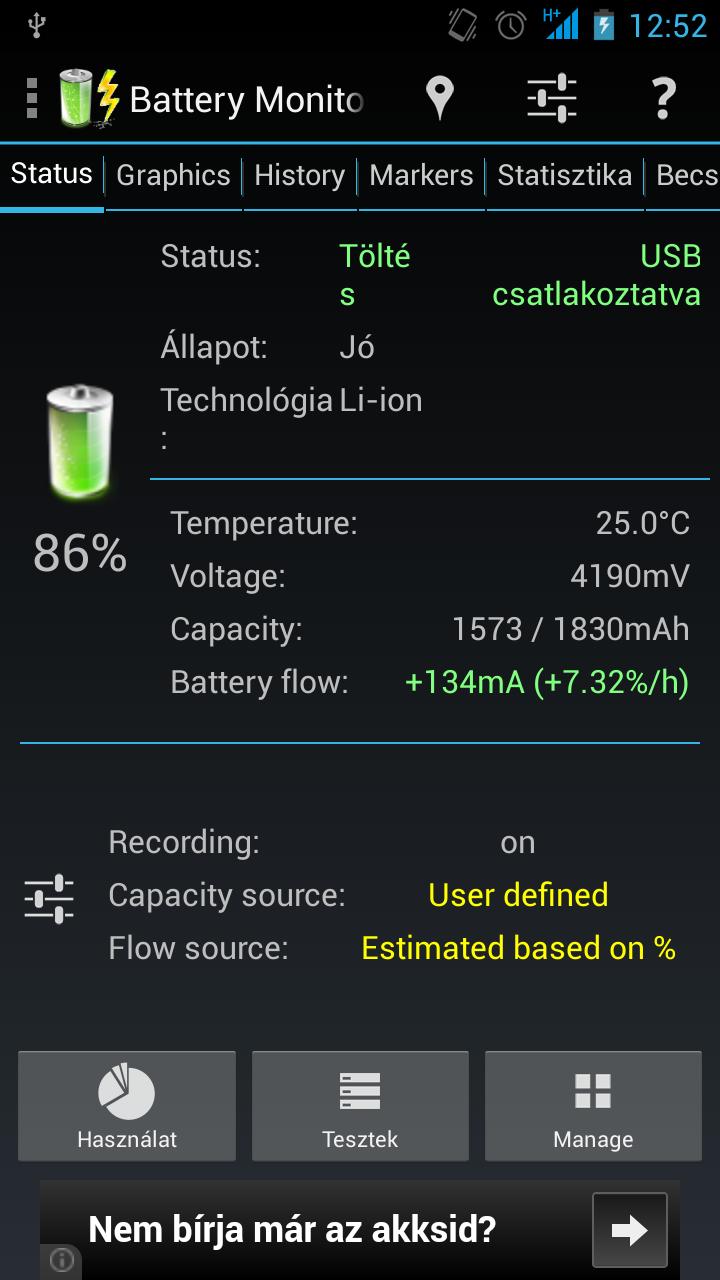
Task: Open the settings sliders in the app bar
Action: [x=552, y=98]
